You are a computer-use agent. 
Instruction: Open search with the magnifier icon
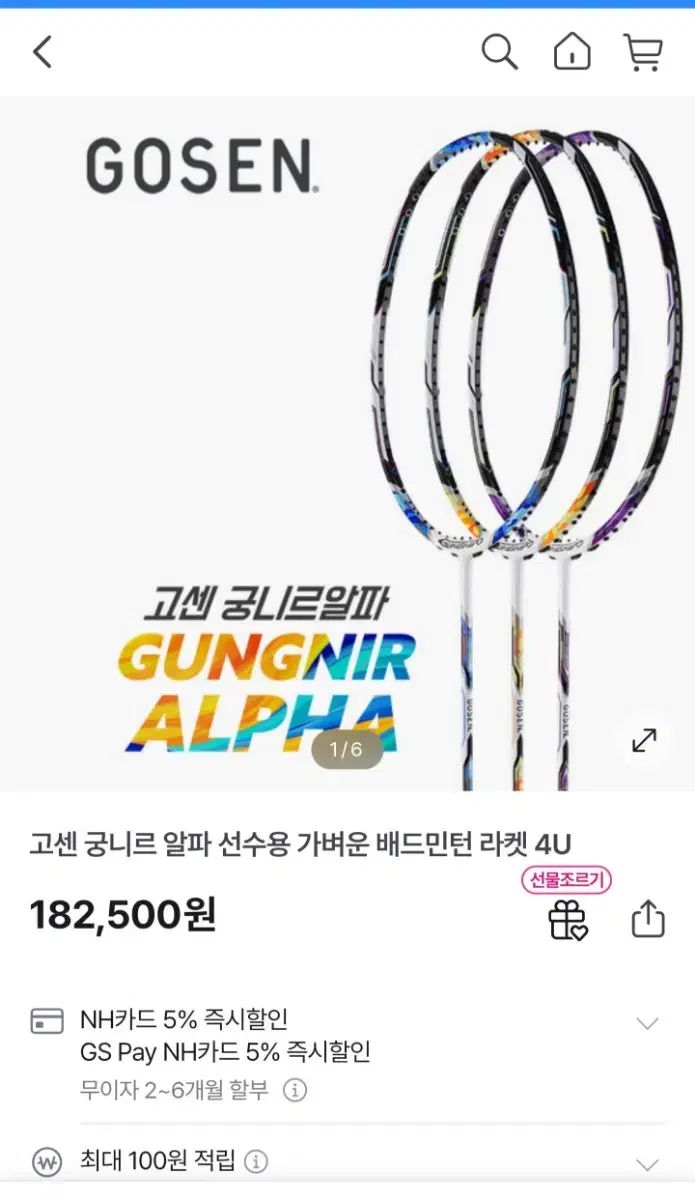(x=499, y=52)
